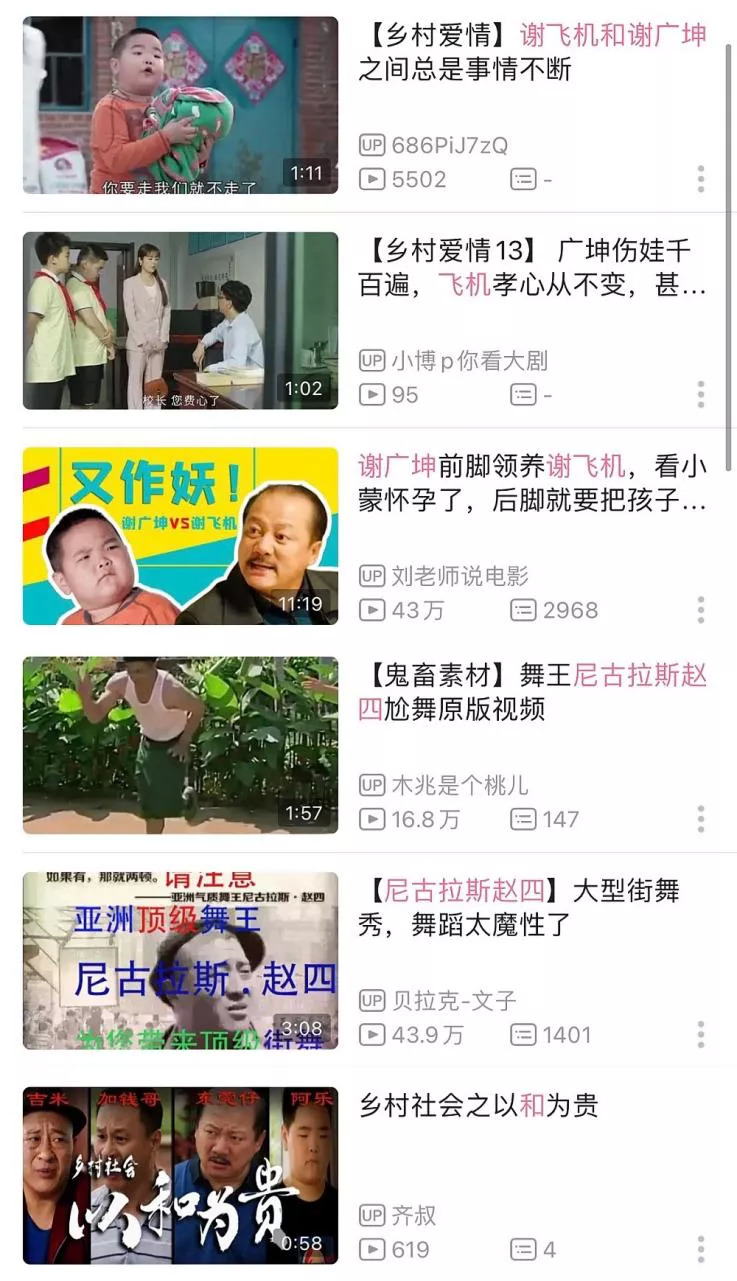The height and width of the screenshot is (1281, 737).
Task: Show more options for 齐叔's video
Action: (701, 1249)
